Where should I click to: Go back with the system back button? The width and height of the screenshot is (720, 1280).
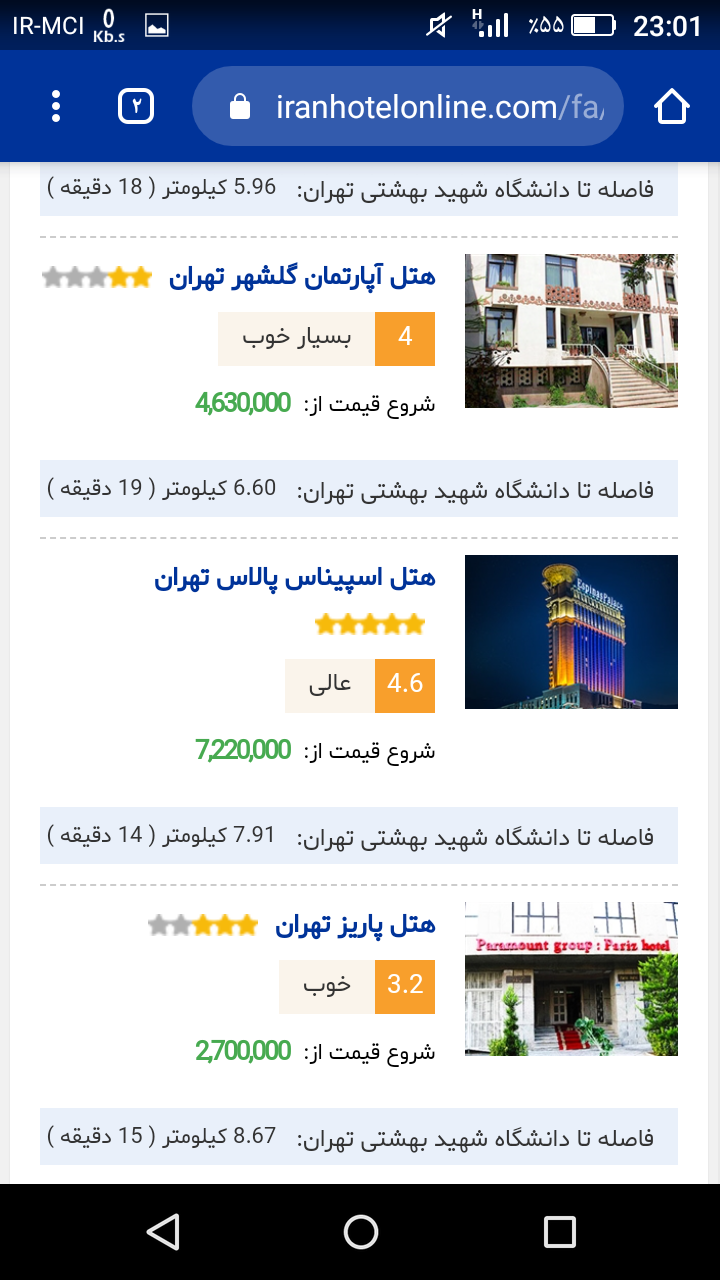162,1231
